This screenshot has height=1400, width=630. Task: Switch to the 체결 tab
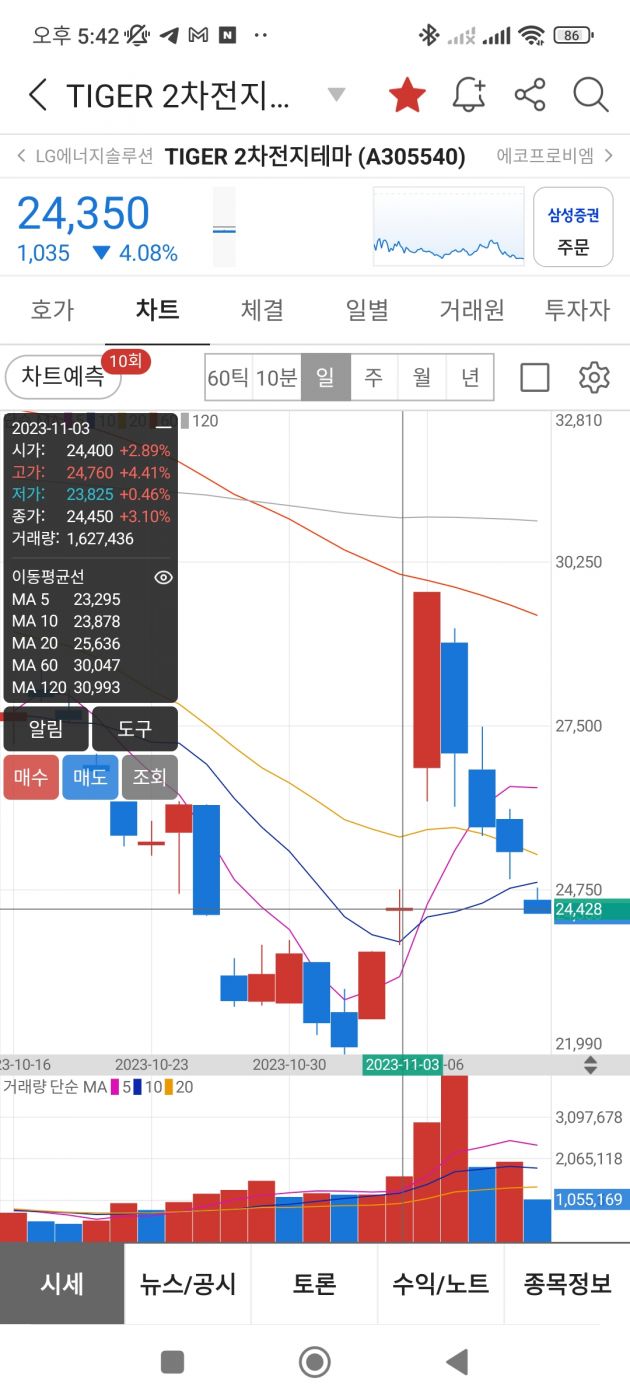tap(262, 310)
